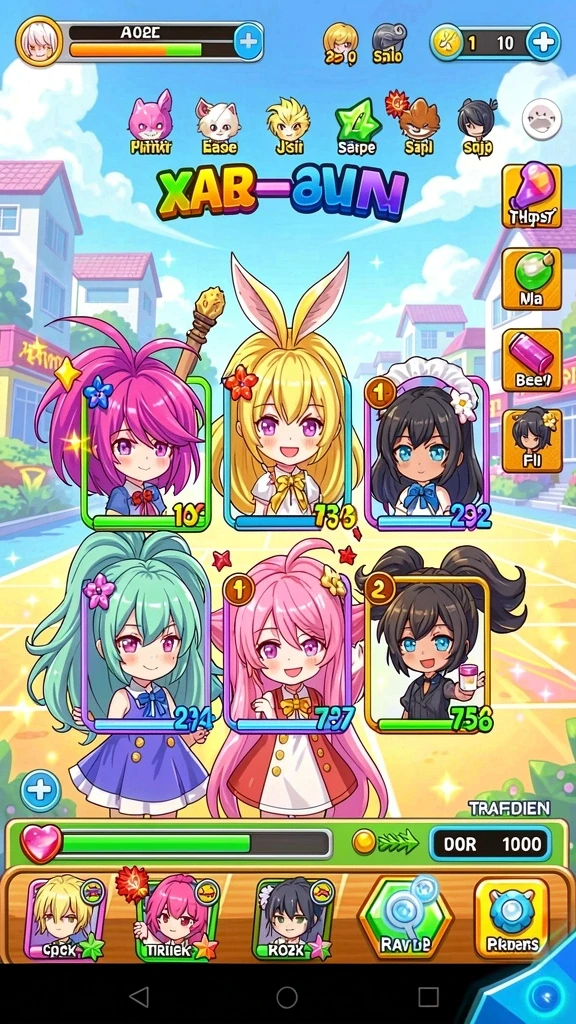Go back using the system back button
576x1024 pixels.
click(139, 997)
